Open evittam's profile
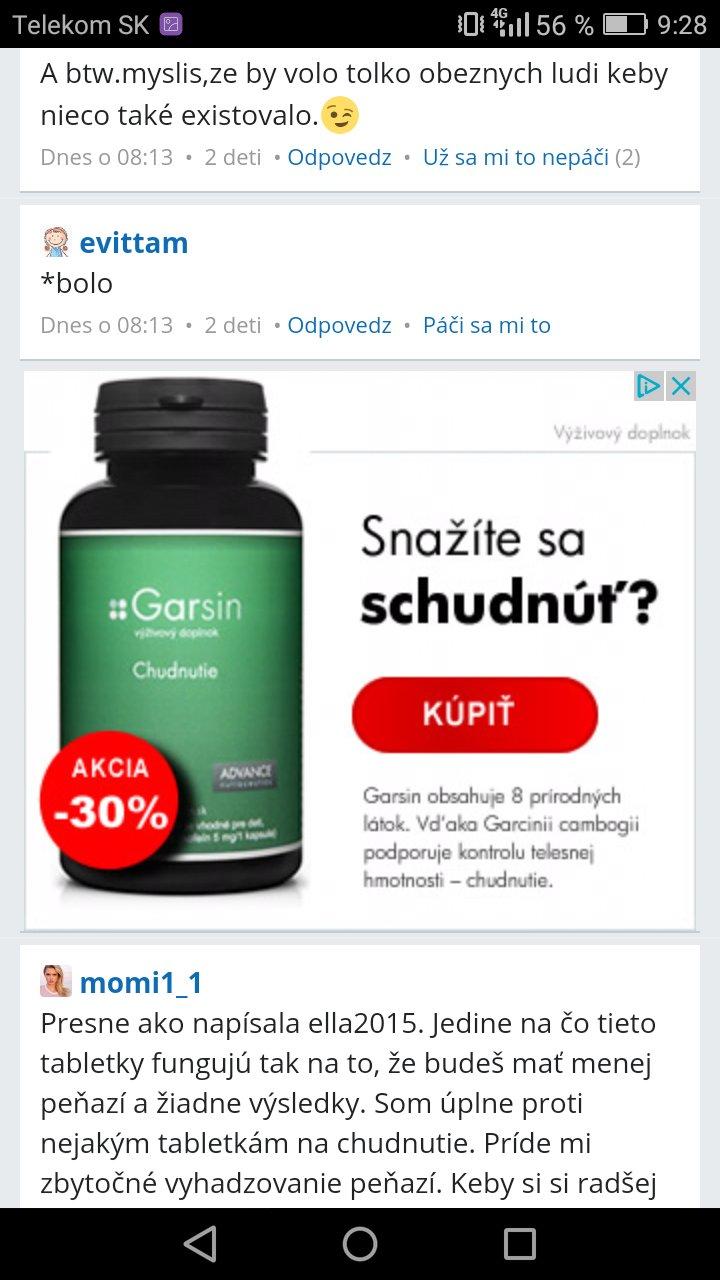Image resolution: width=720 pixels, height=1280 pixels. pyautogui.click(x=133, y=243)
